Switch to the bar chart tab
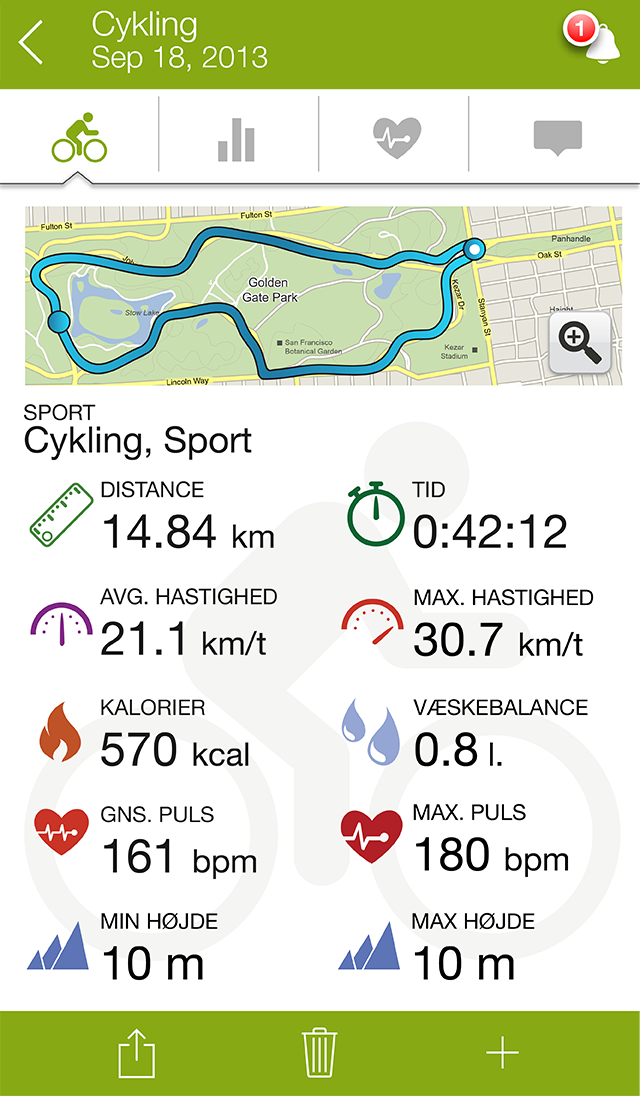The height and width of the screenshot is (1096, 640). 237,139
